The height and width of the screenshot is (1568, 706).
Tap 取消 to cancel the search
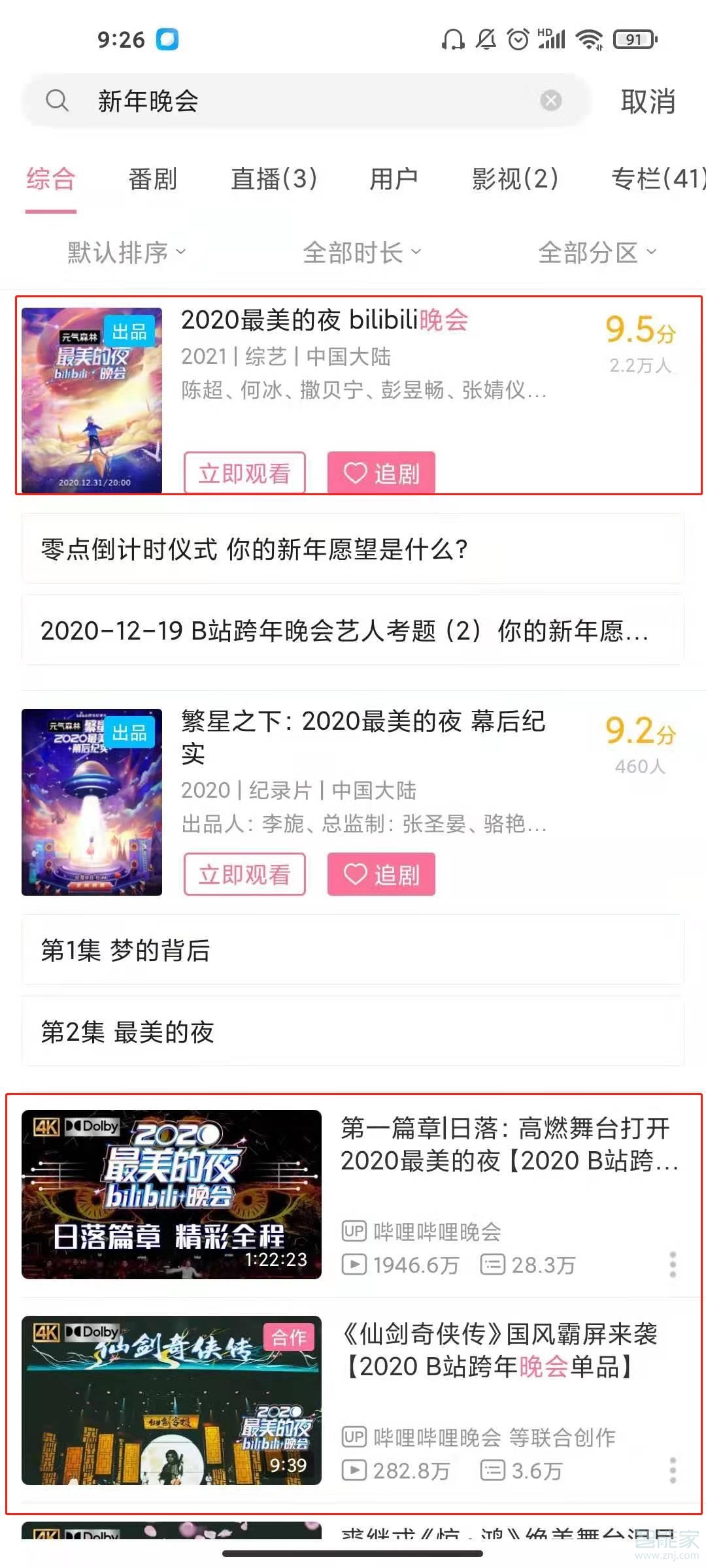[x=647, y=103]
